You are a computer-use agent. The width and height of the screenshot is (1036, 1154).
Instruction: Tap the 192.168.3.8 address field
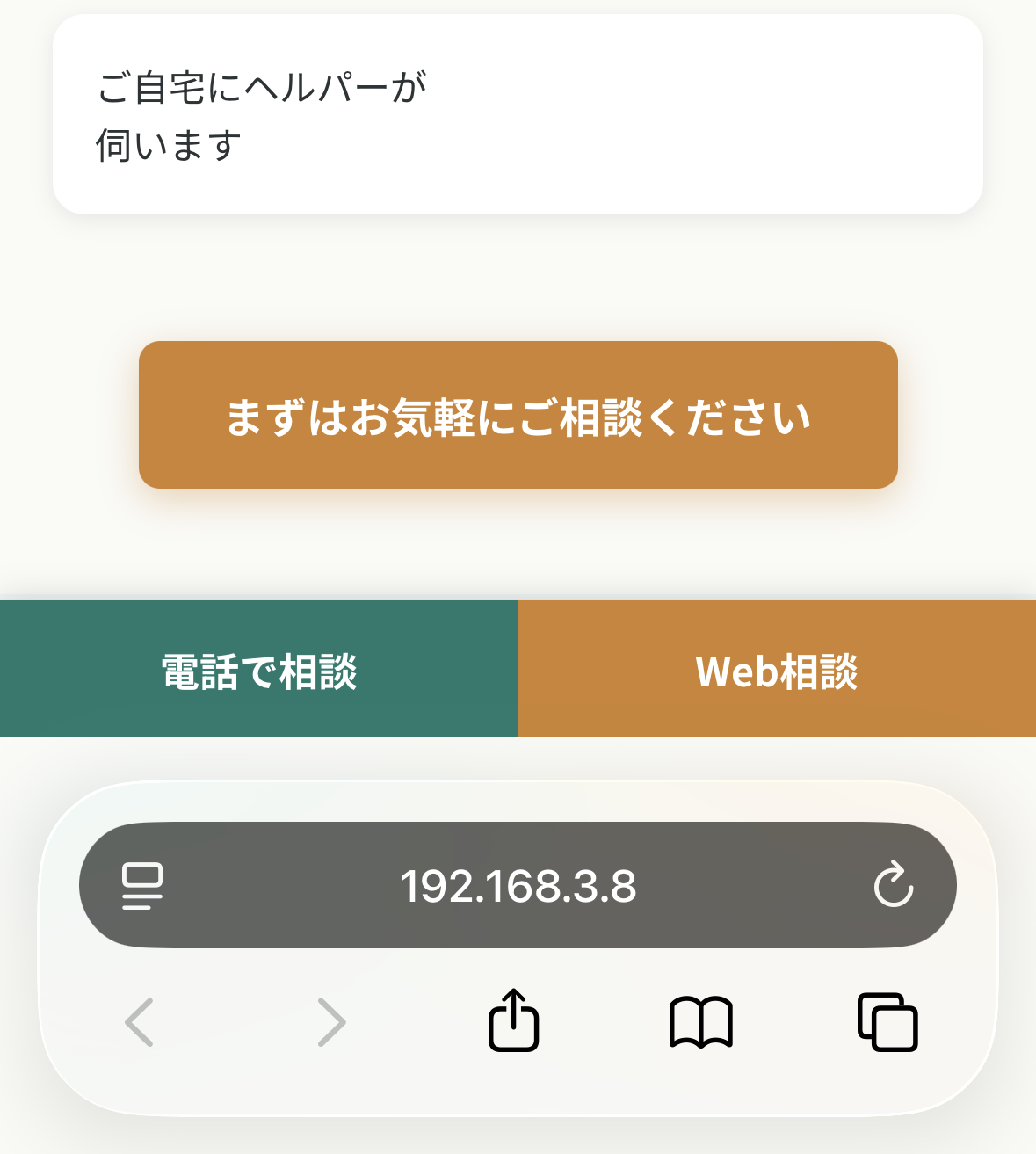tap(518, 885)
